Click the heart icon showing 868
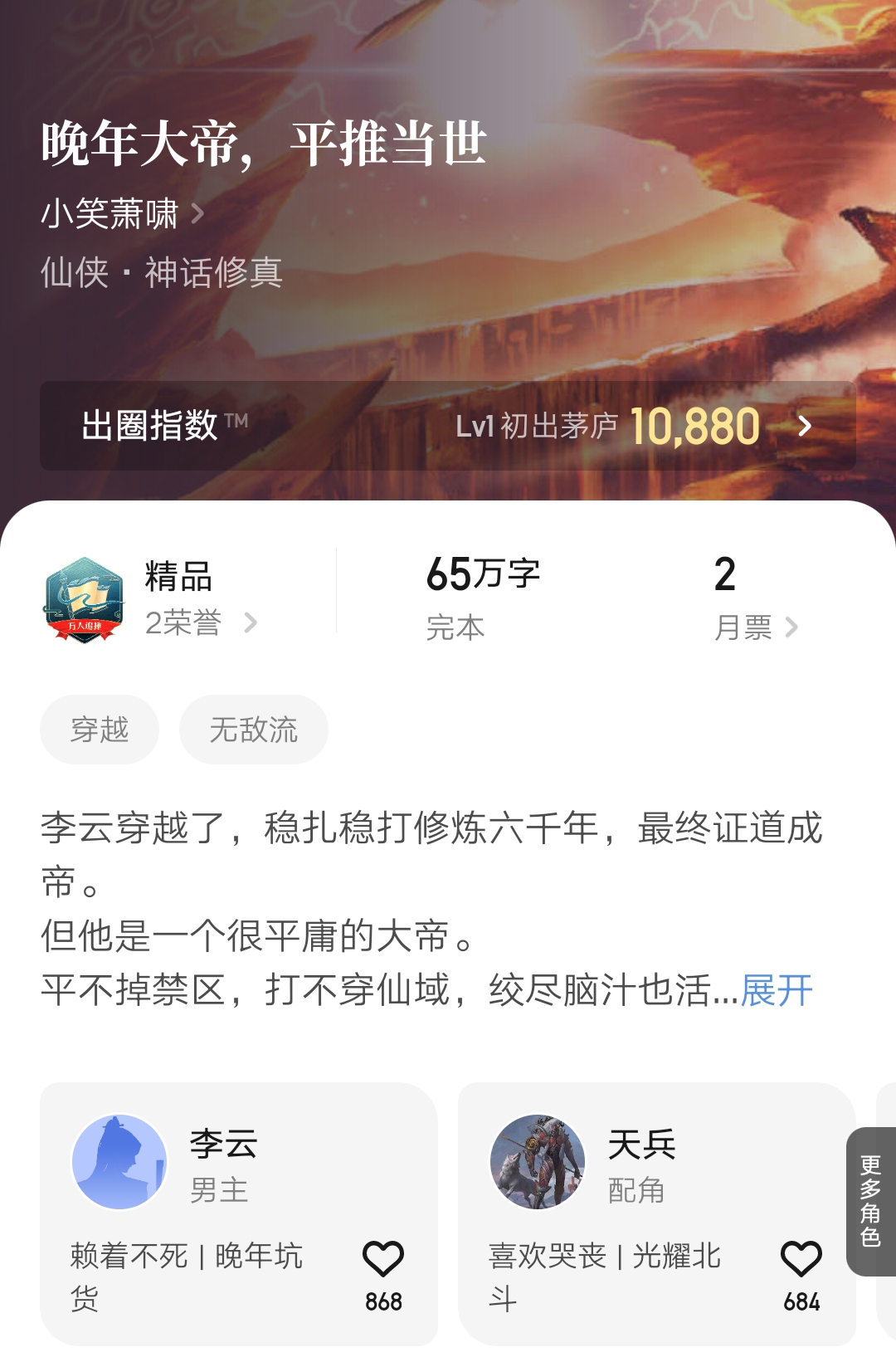This screenshot has height=1362, width=896. point(385,1259)
